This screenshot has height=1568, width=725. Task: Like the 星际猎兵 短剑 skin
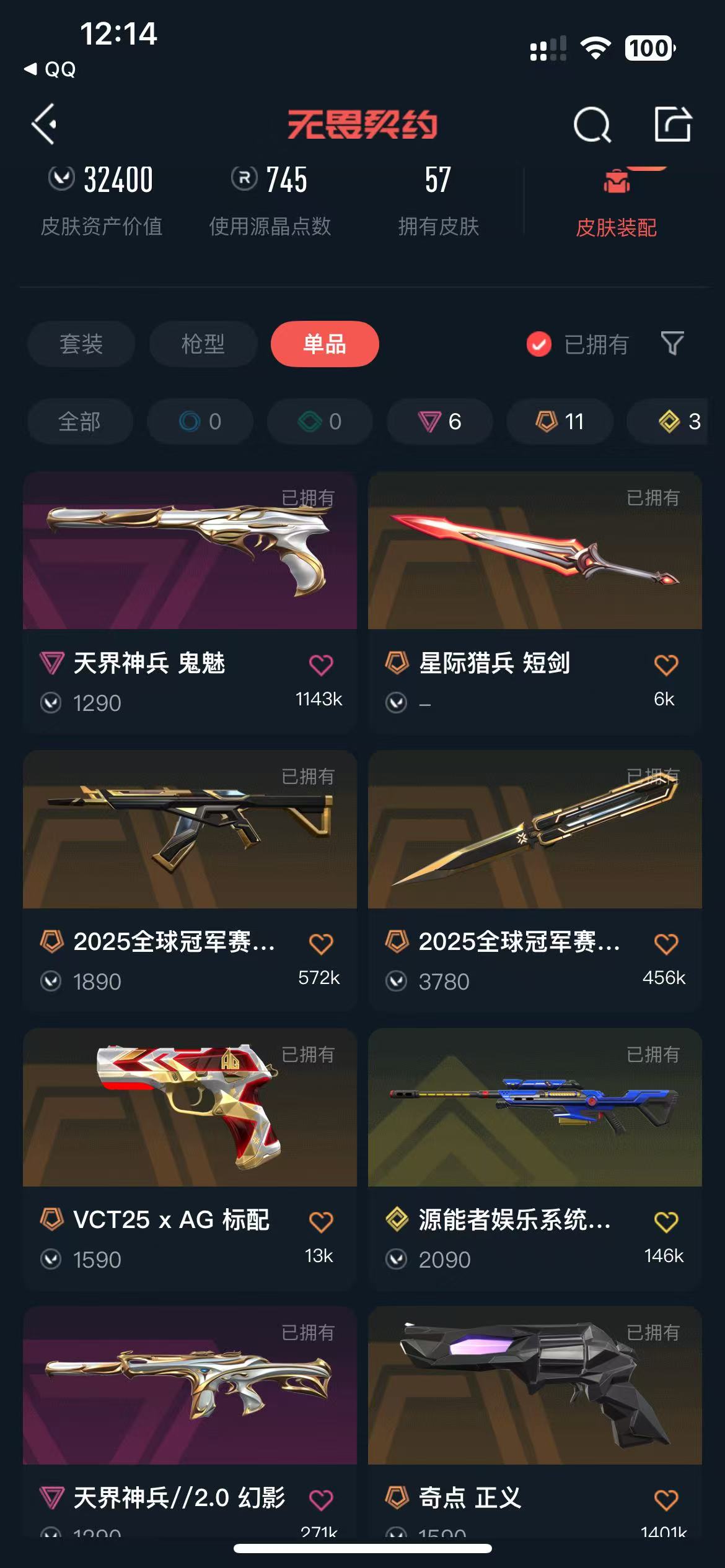666,665
